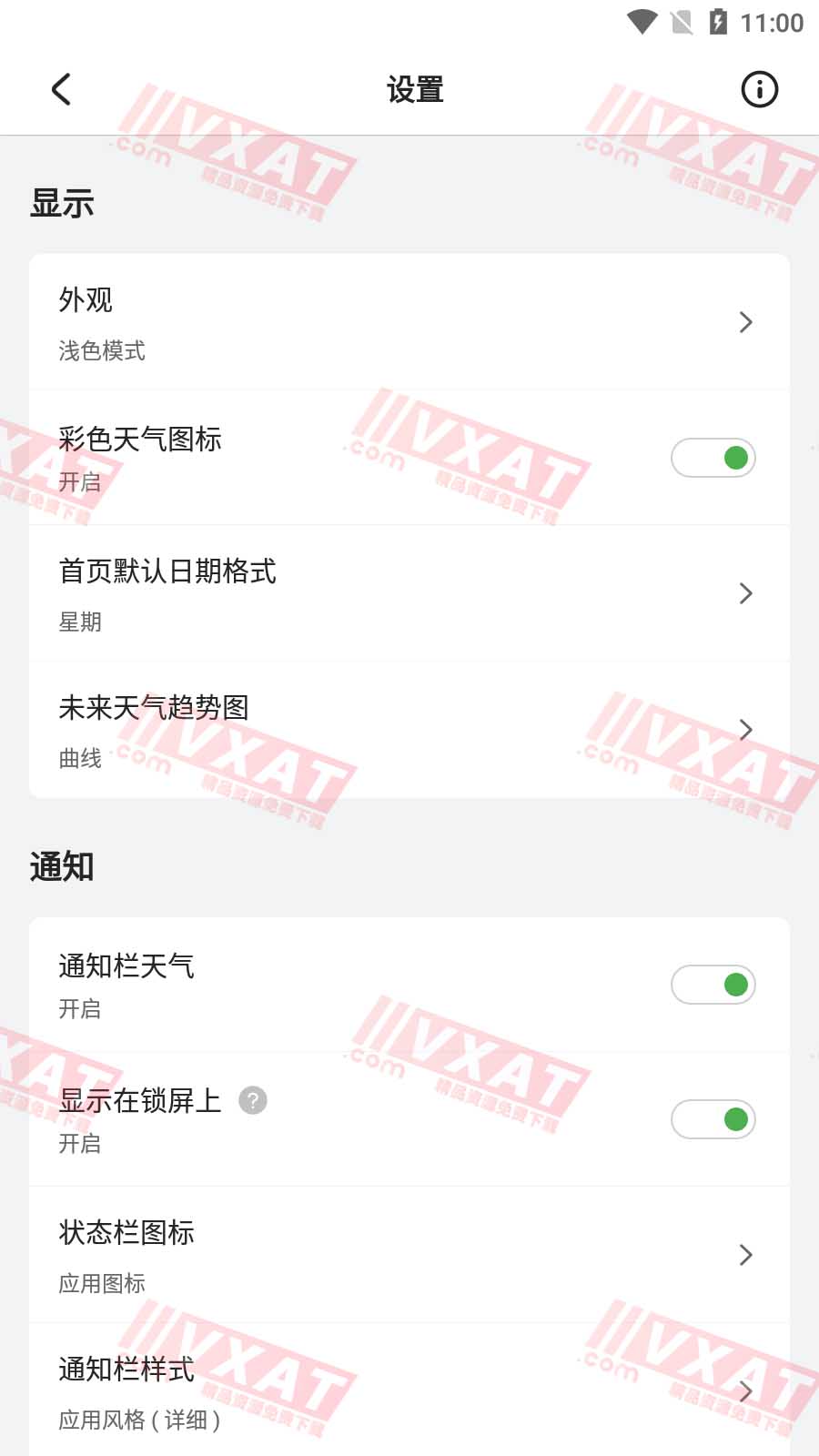Turn off the 彩色天气图标 switch
Screen dimensions: 819x1456
pos(713,458)
